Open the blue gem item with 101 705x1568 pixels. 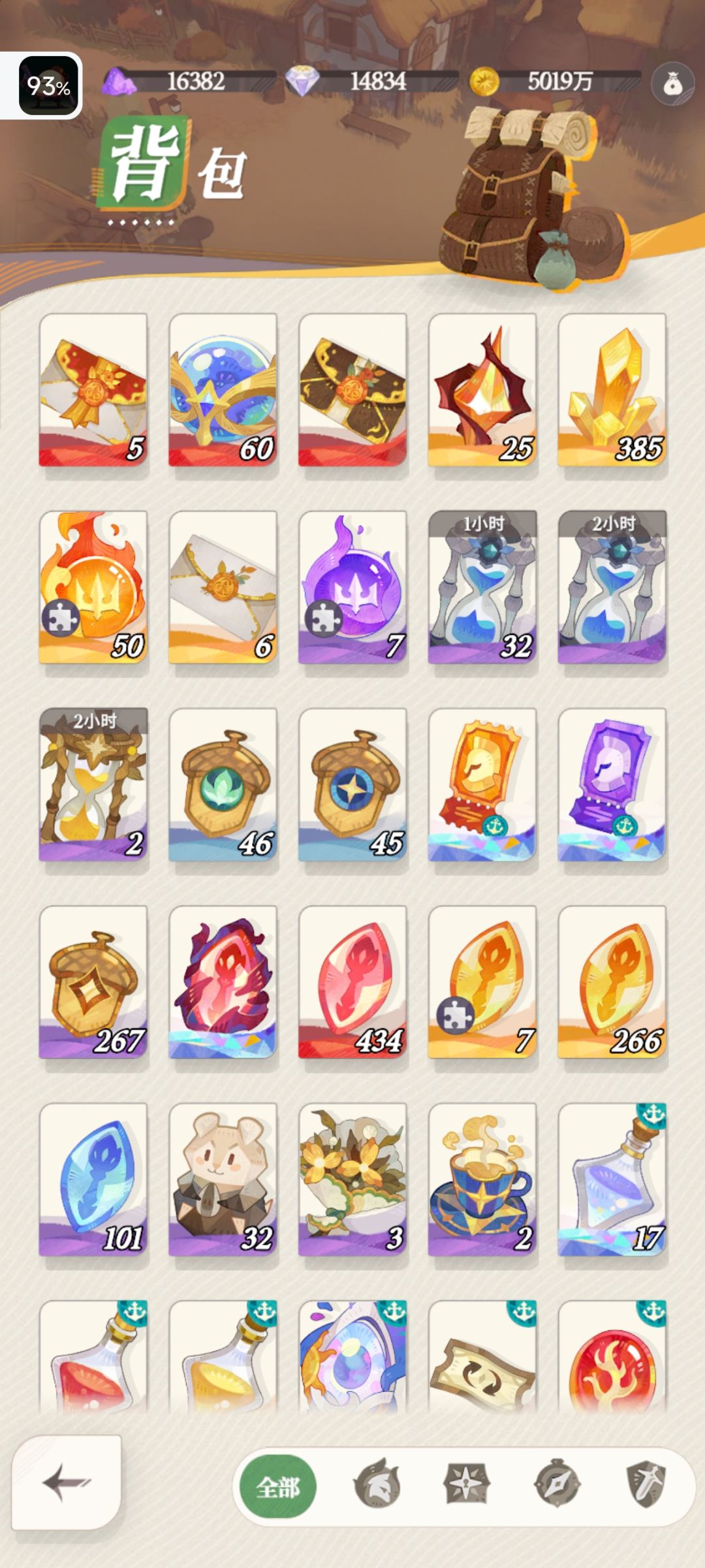tap(93, 1179)
